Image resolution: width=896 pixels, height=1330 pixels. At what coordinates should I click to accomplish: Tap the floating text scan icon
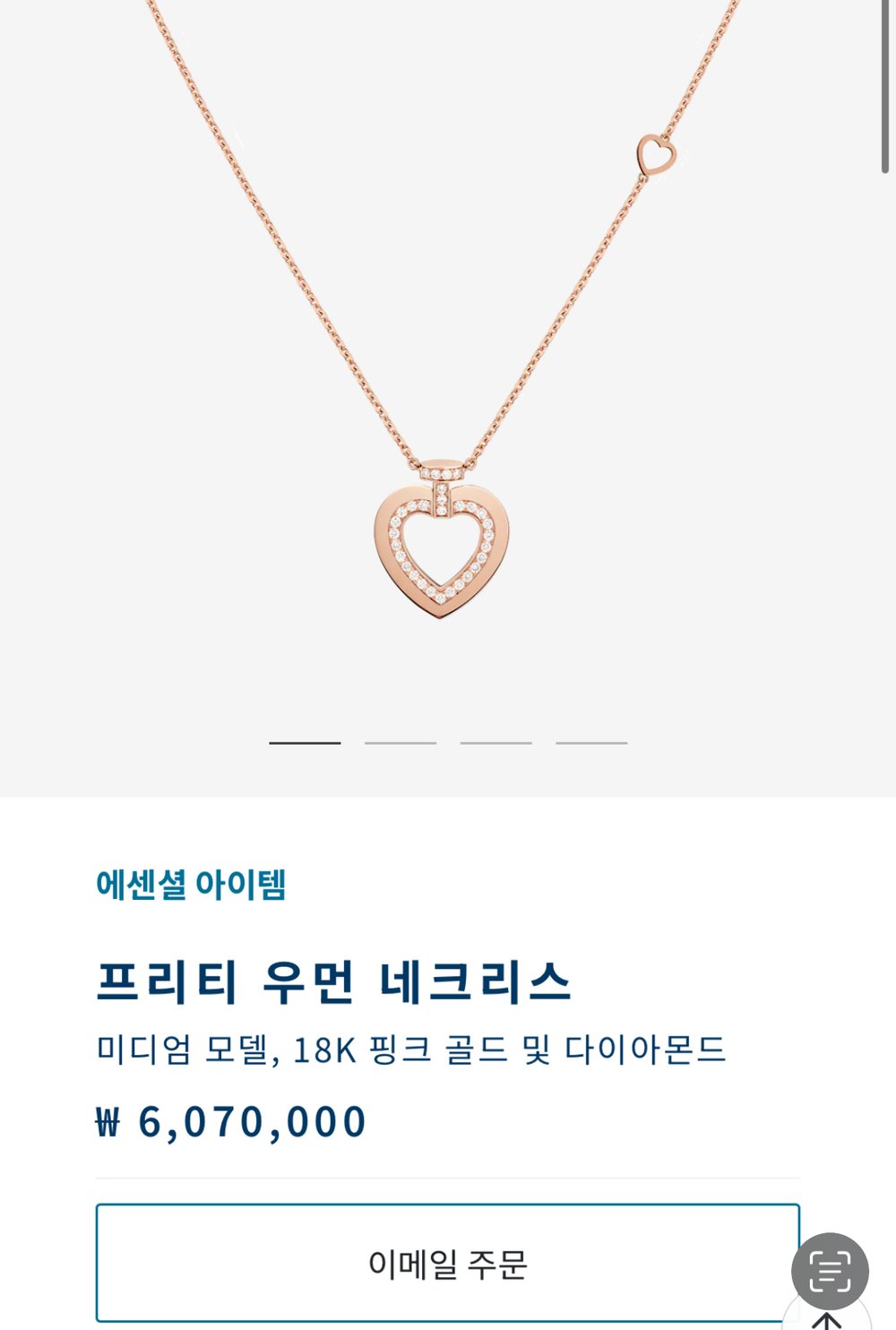[830, 1271]
